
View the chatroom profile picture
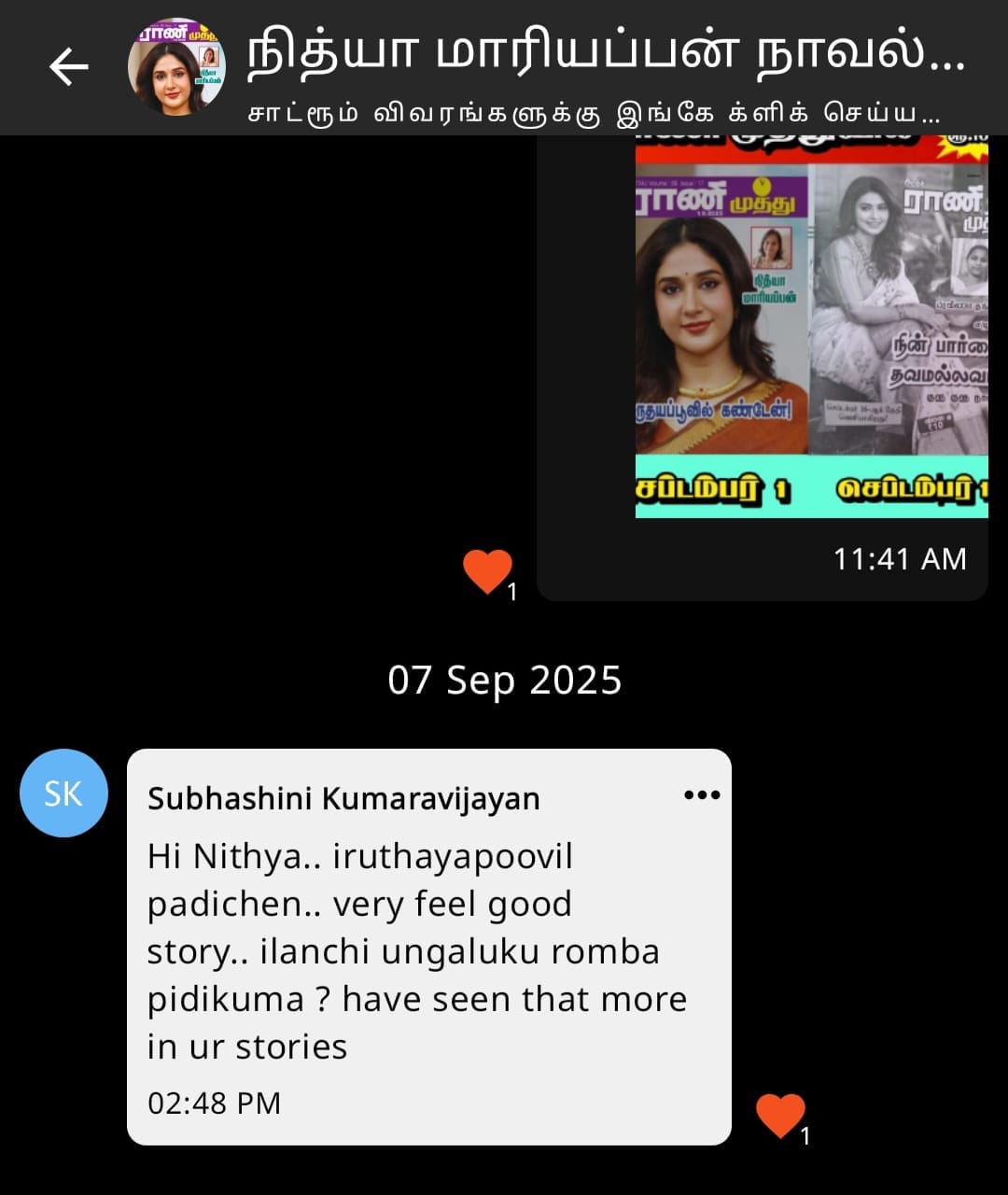pyautogui.click(x=176, y=67)
